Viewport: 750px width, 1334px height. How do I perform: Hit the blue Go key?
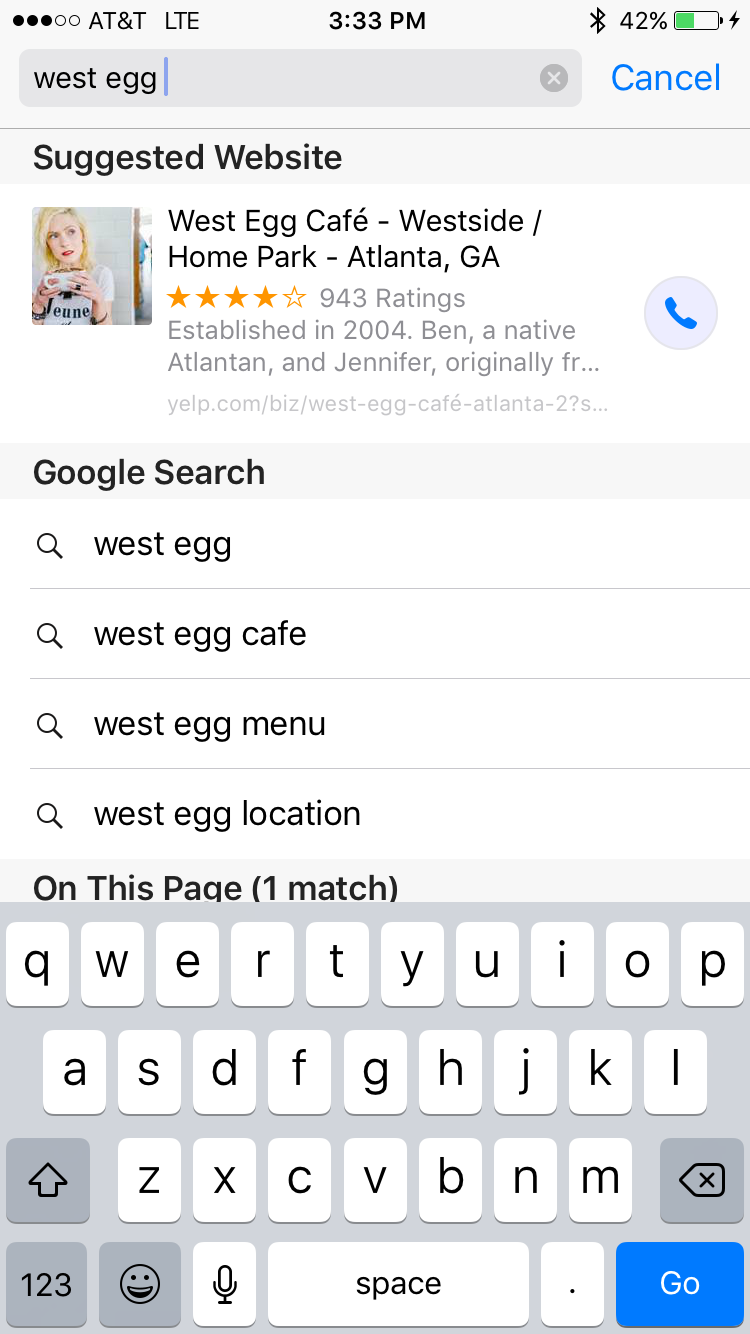[680, 1284]
